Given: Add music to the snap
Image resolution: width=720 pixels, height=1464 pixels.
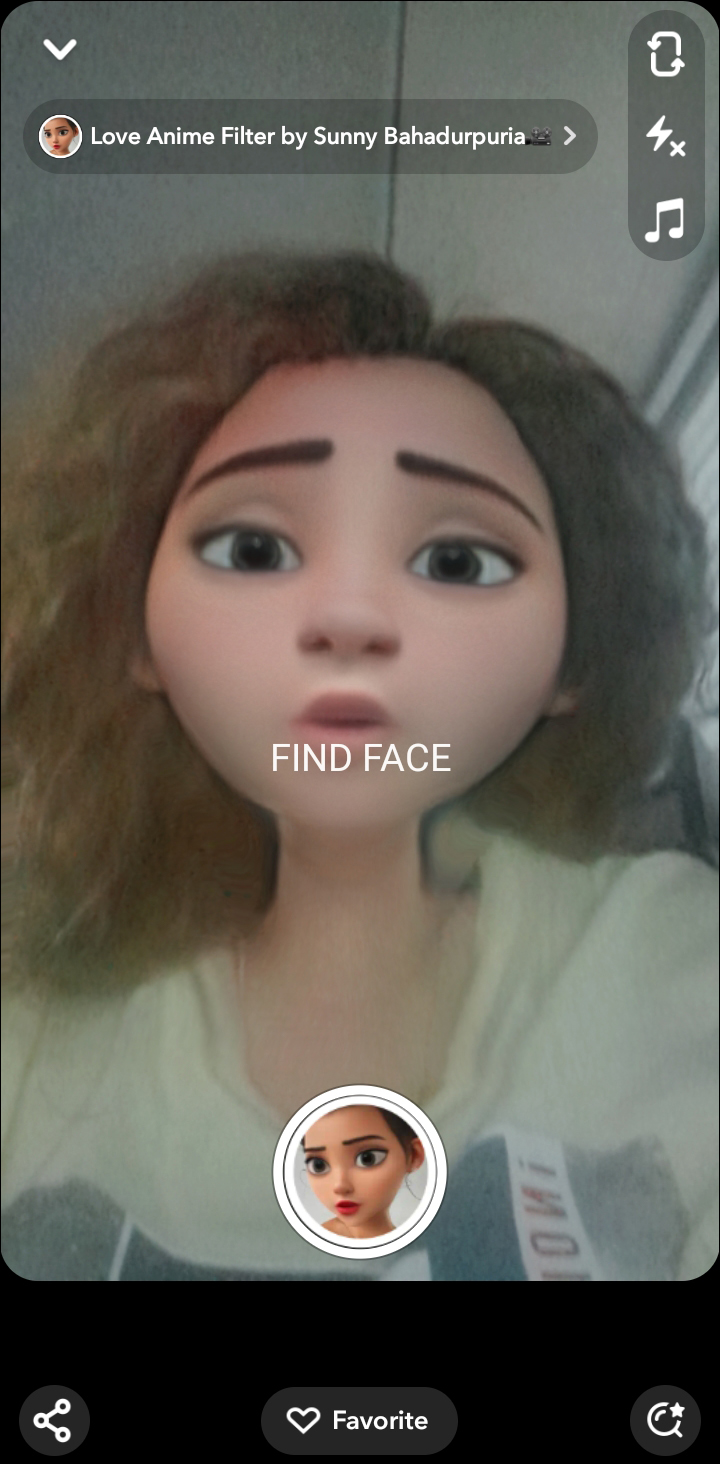Looking at the screenshot, I should click(x=665, y=219).
